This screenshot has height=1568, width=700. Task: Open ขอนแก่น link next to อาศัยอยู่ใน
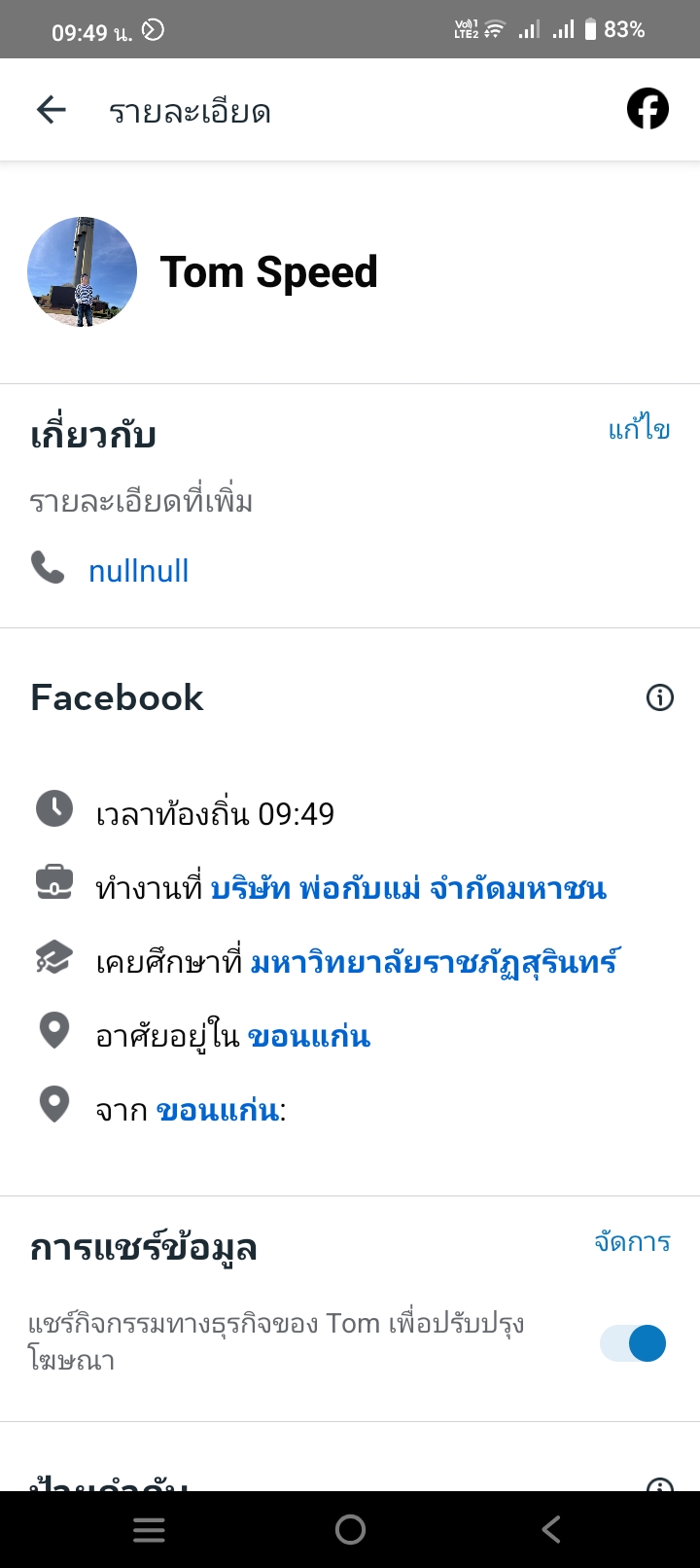[x=309, y=1036]
